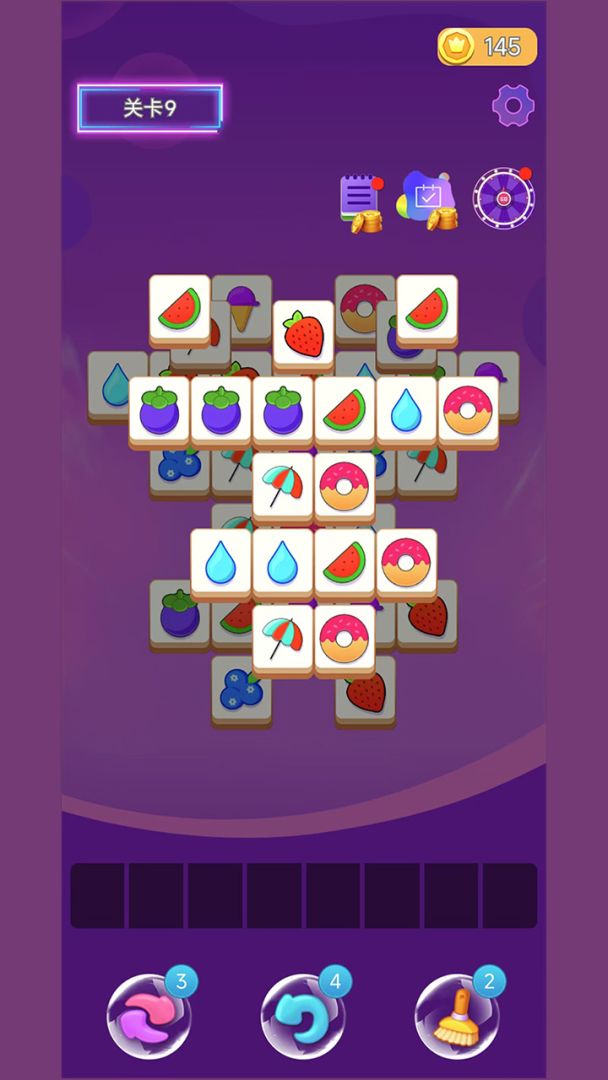Open the settings gear
This screenshot has width=608, height=1080.
[x=513, y=105]
